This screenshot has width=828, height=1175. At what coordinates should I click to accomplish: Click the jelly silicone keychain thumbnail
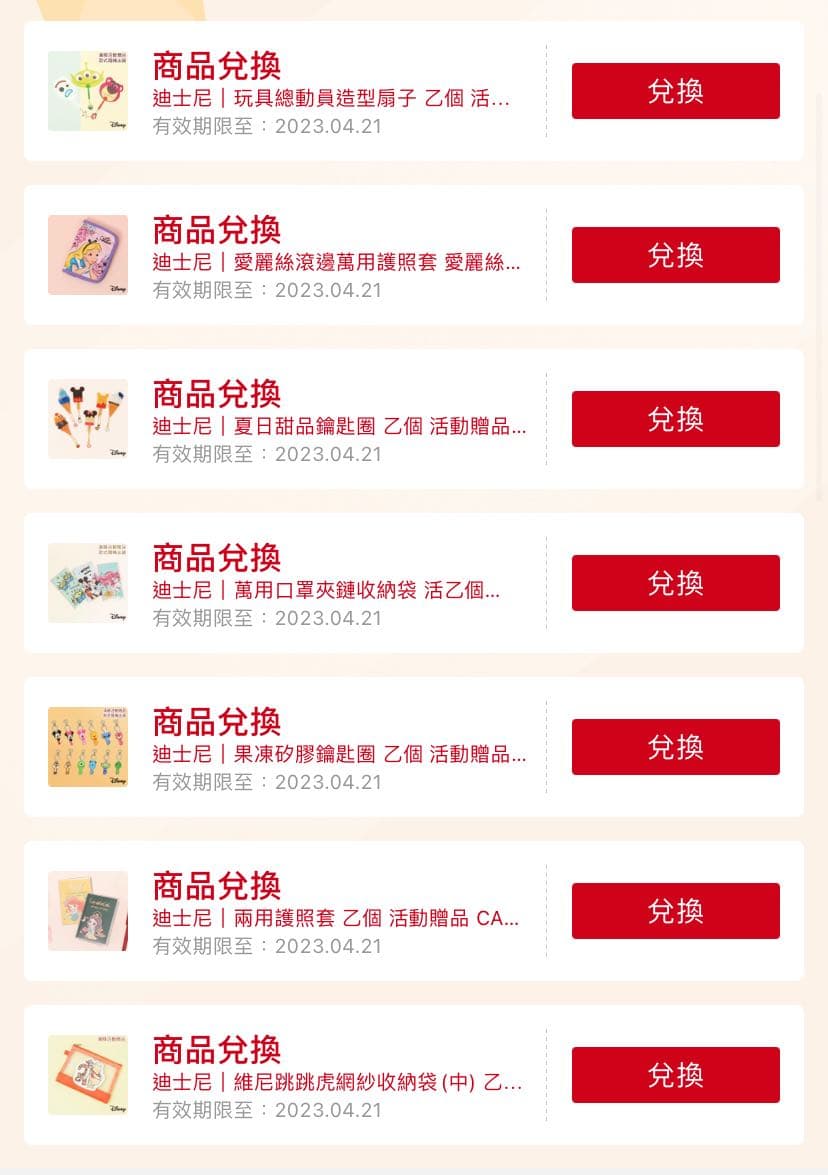click(87, 747)
